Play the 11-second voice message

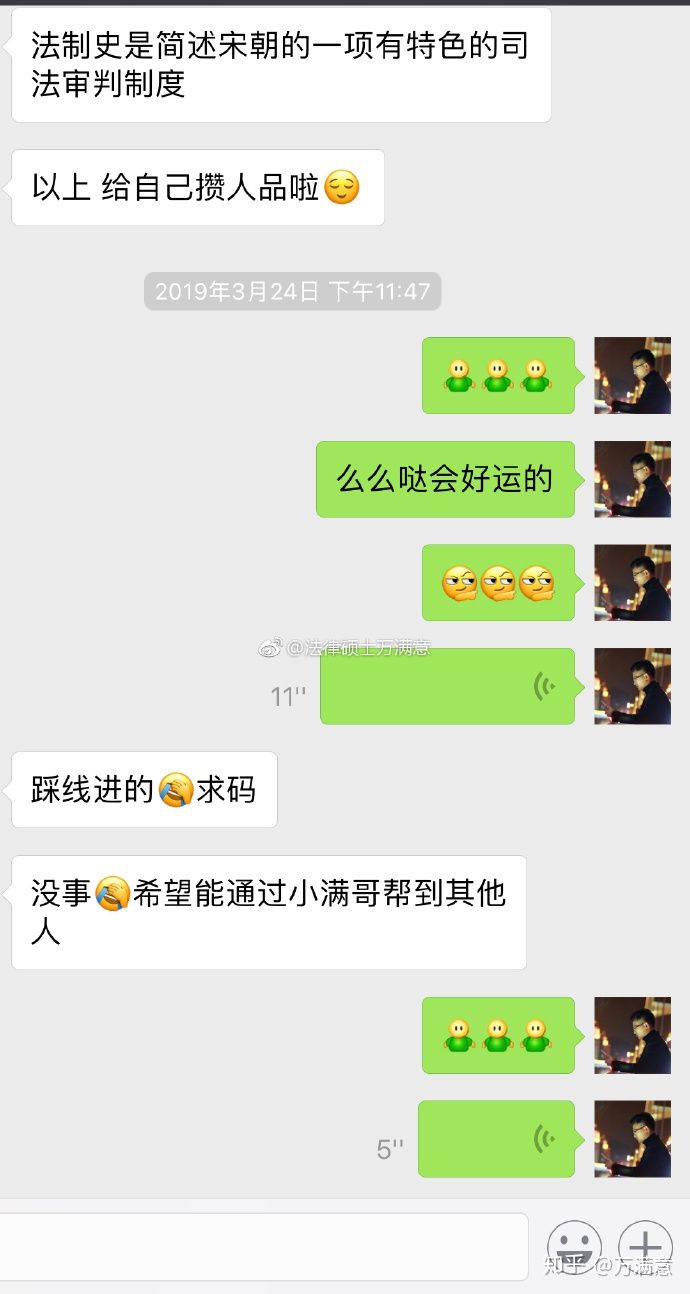[x=447, y=686]
